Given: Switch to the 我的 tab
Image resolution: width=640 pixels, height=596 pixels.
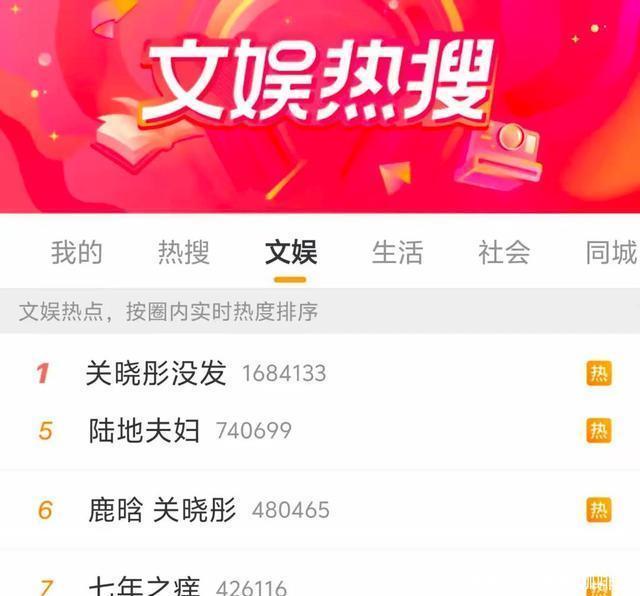Looking at the screenshot, I should pos(77,253).
